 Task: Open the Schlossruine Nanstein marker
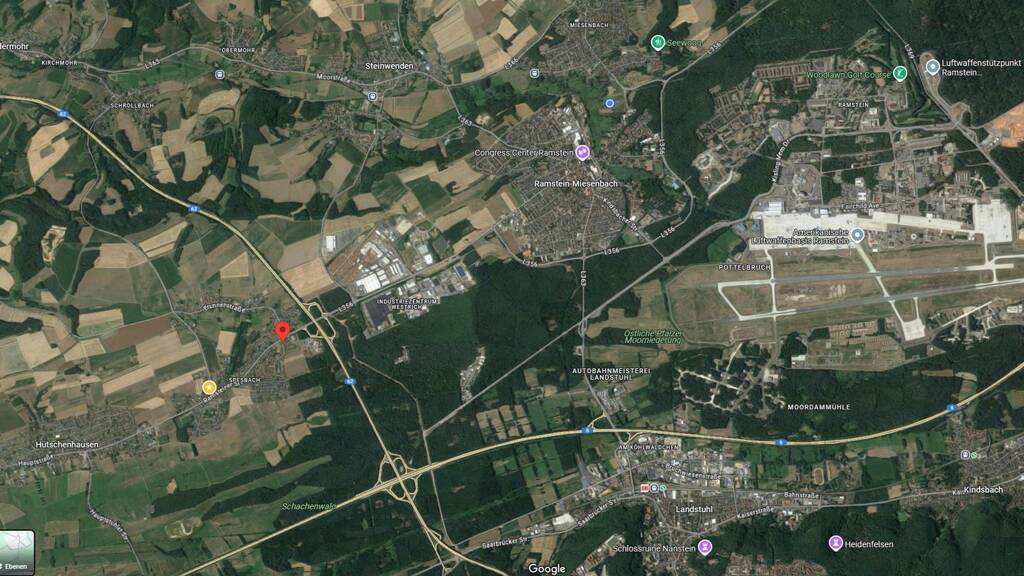click(x=705, y=546)
